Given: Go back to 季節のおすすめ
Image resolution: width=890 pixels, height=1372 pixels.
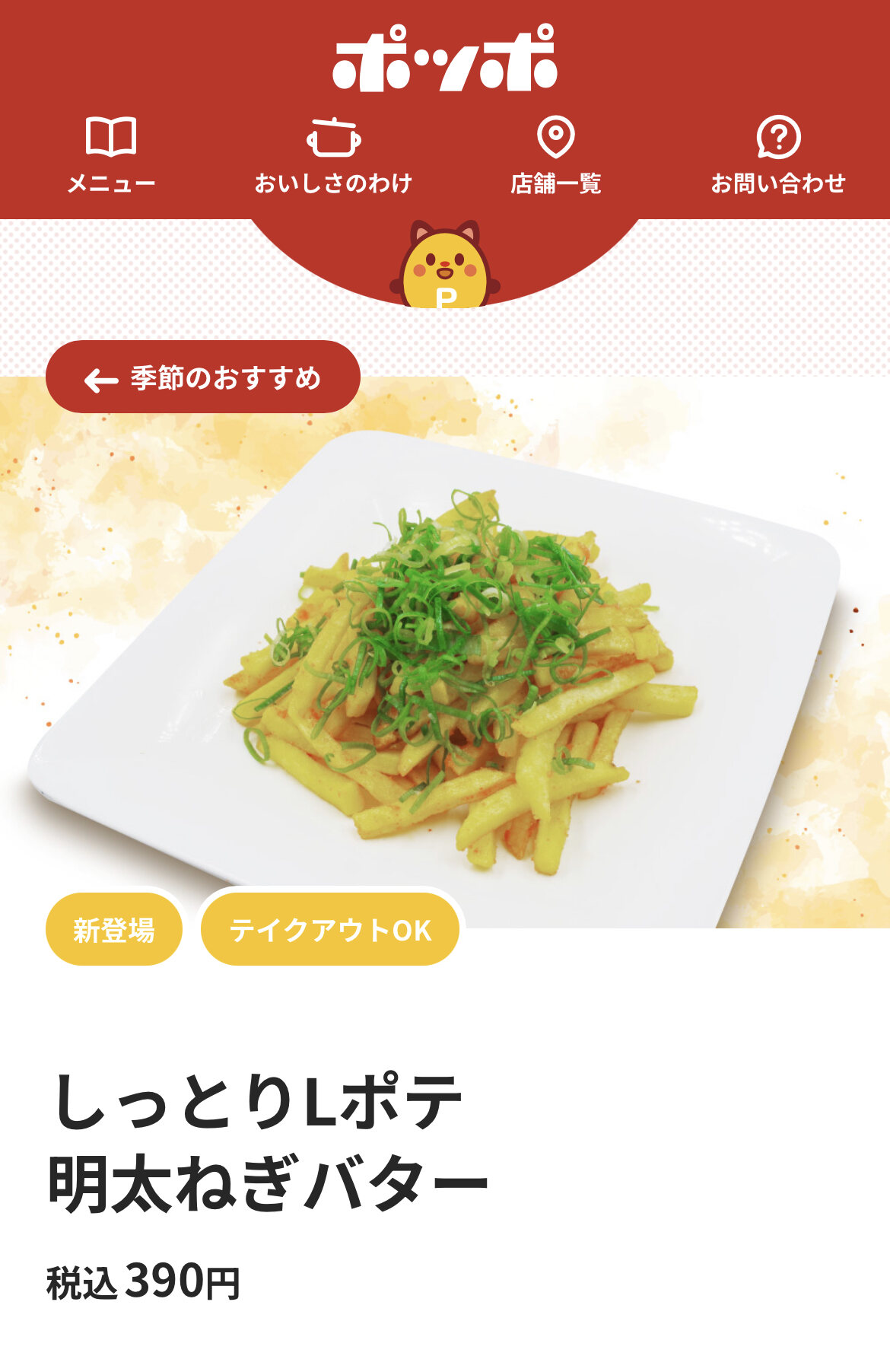Looking at the screenshot, I should (203, 377).
